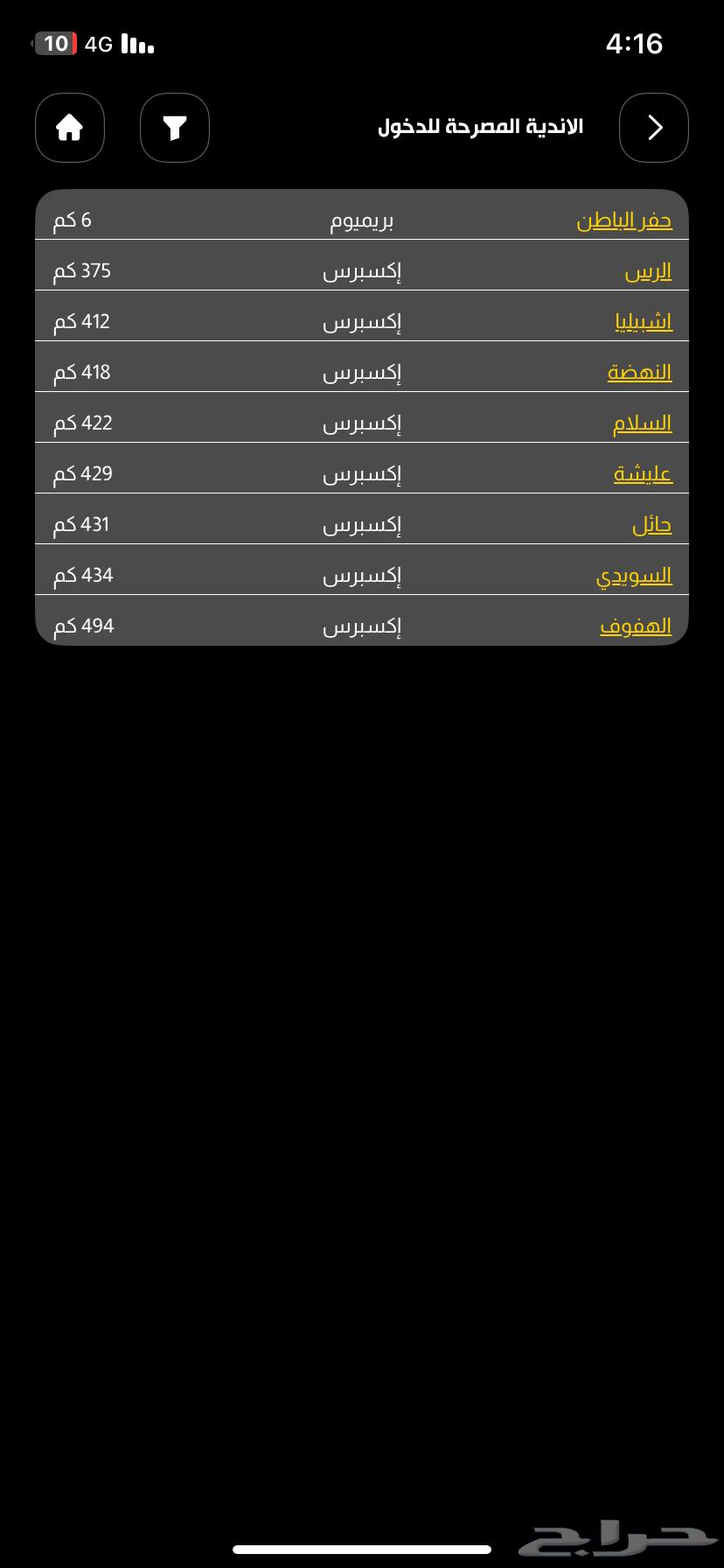Tap the back arrow at the top
This screenshot has height=1568, width=724.
tap(653, 128)
